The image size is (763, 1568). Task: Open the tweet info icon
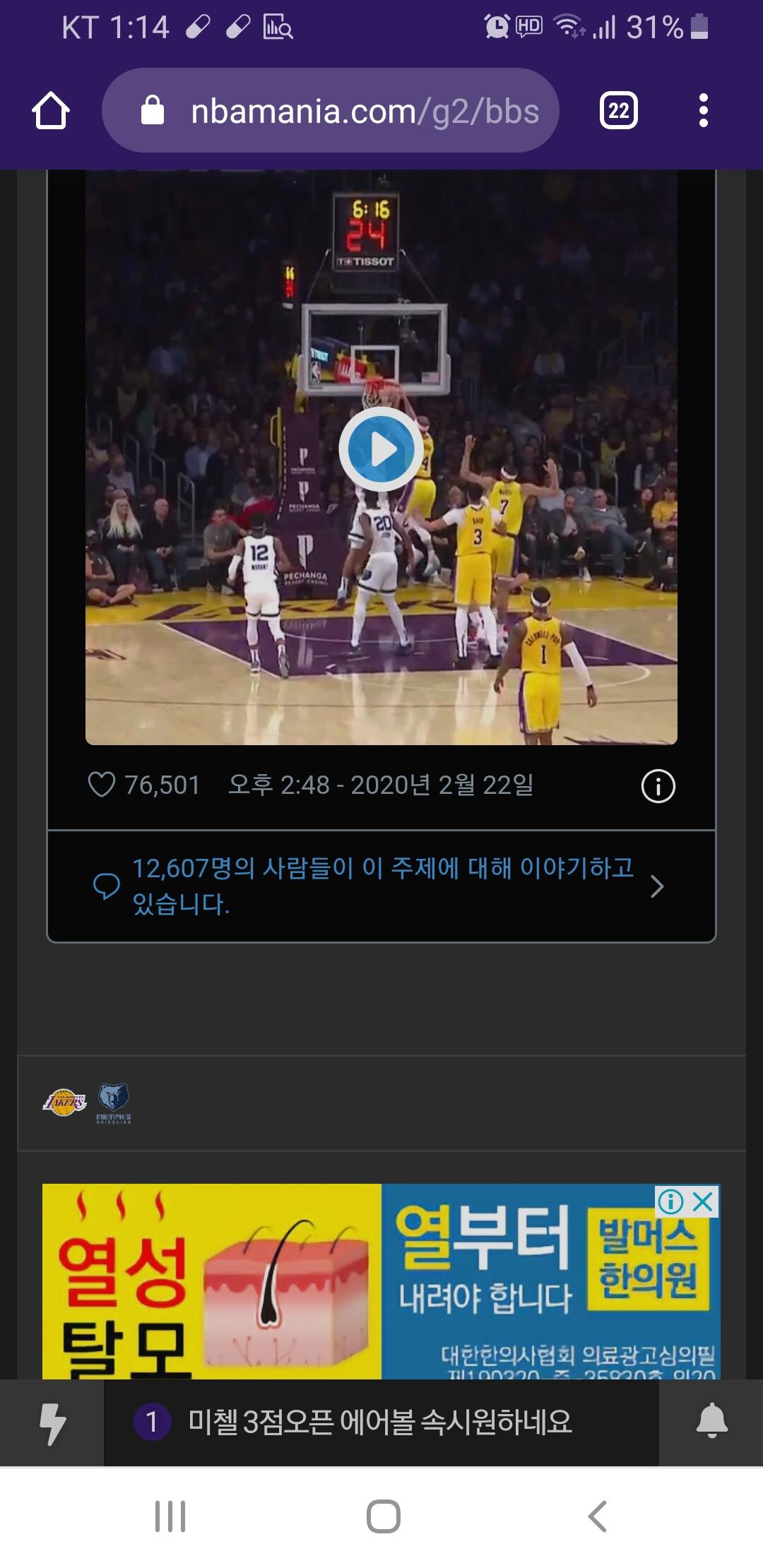(x=658, y=786)
